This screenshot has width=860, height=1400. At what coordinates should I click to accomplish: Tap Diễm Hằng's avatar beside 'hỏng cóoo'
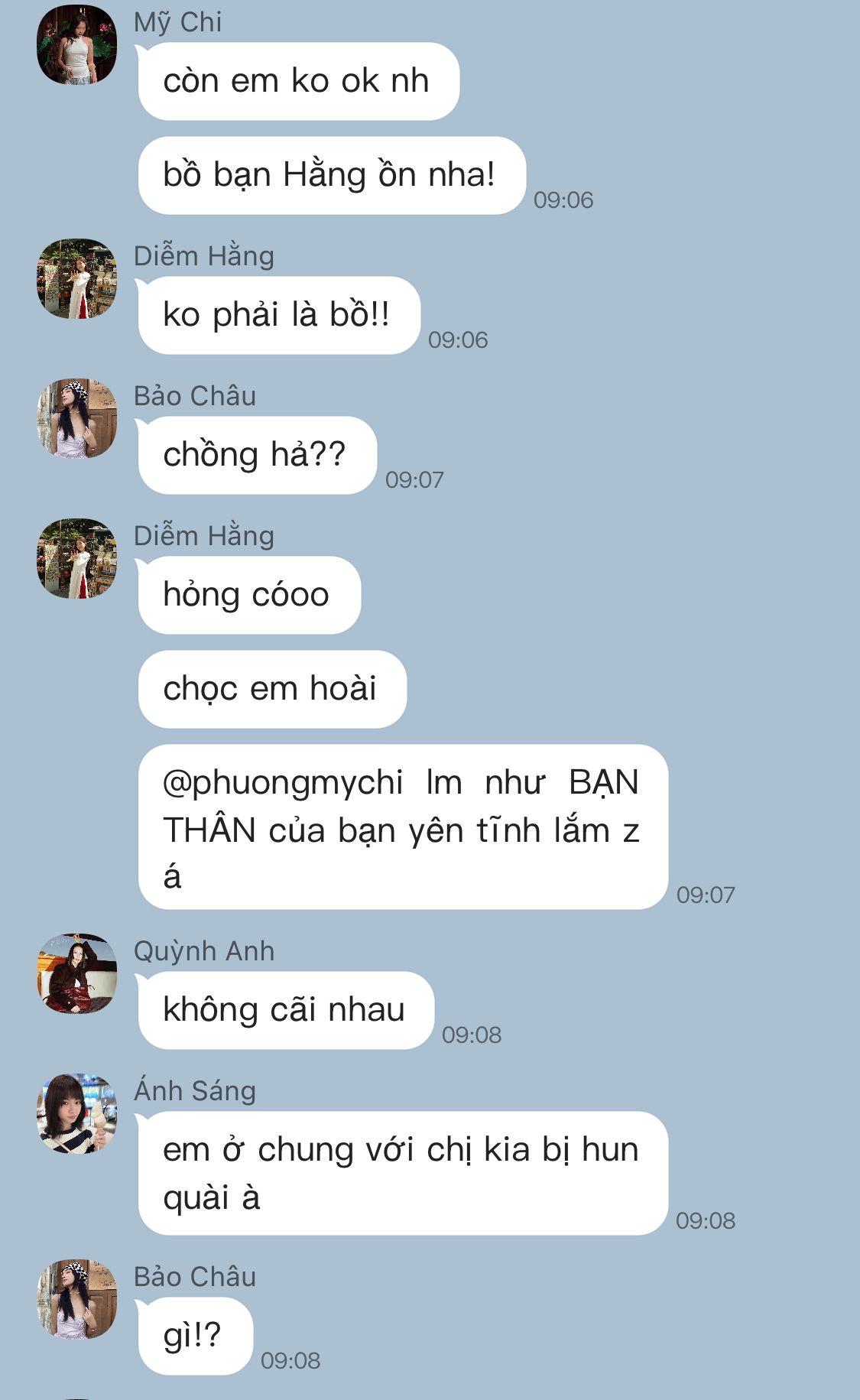click(x=76, y=558)
